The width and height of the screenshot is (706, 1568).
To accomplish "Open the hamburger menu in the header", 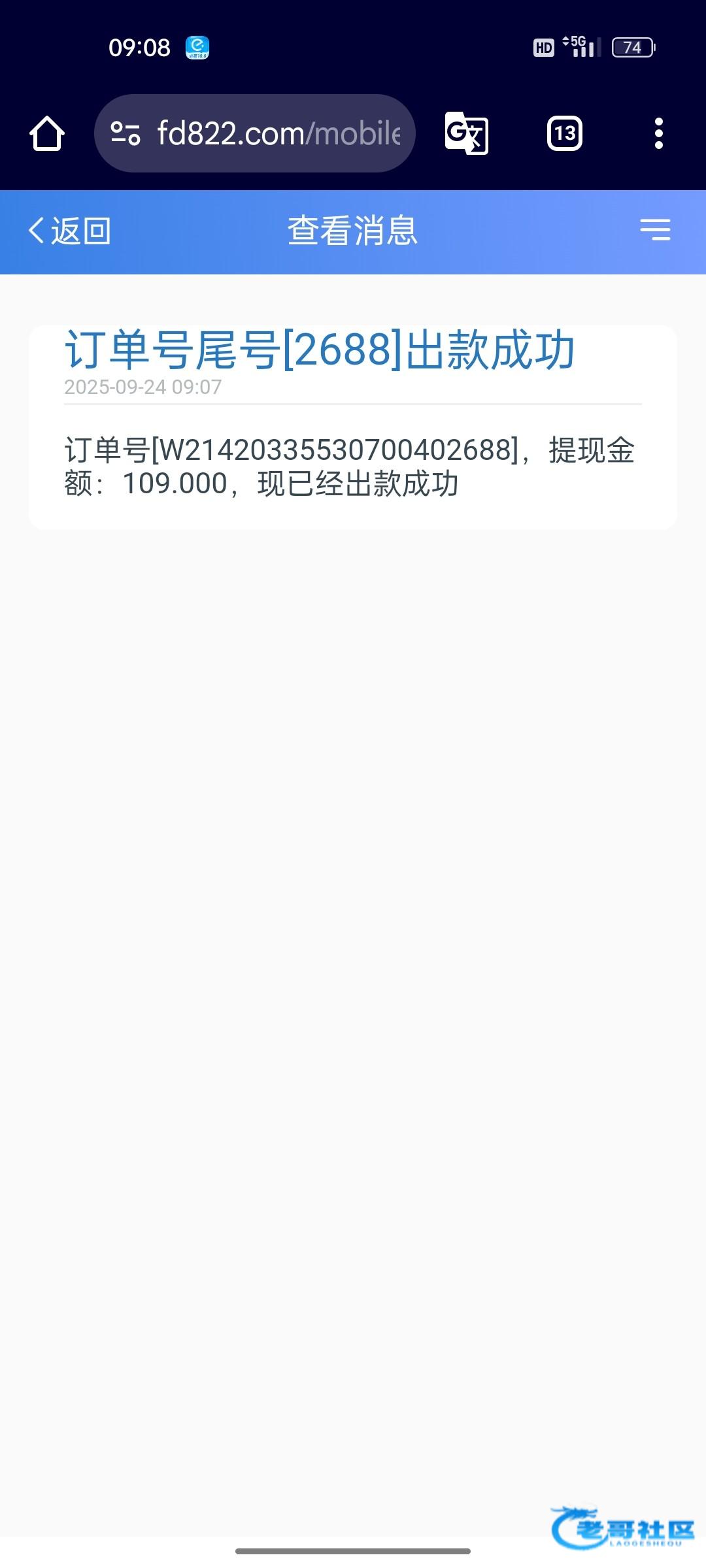I will click(655, 230).
